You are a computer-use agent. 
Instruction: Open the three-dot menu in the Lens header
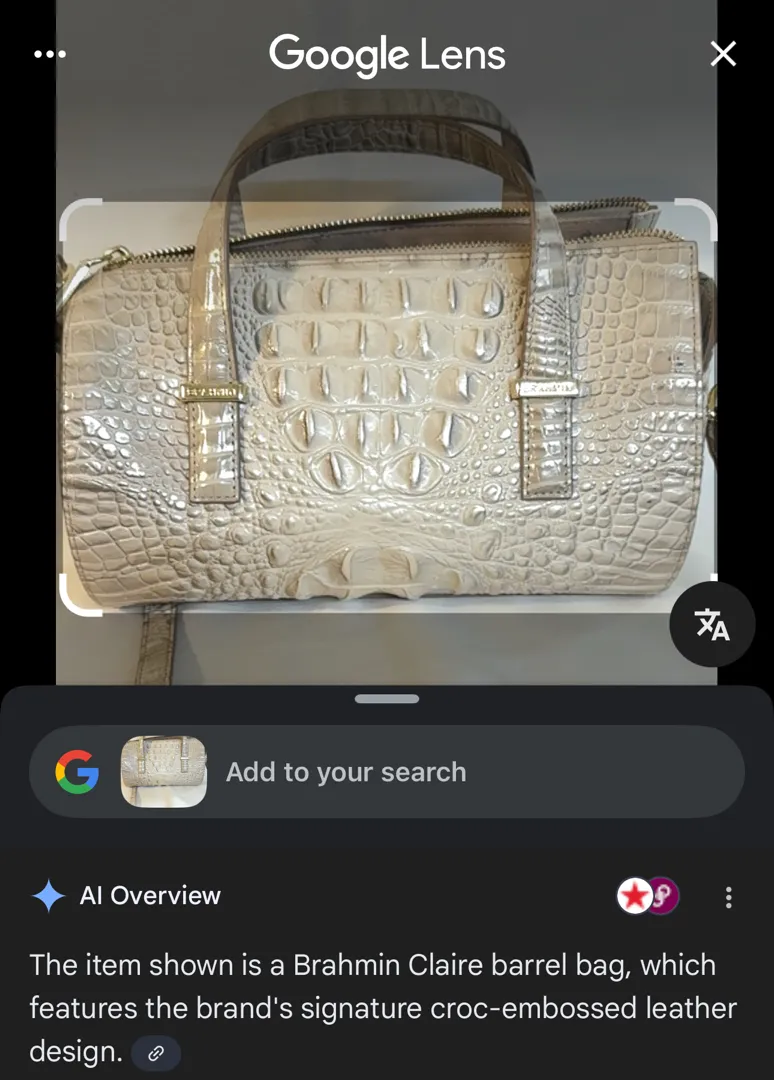tap(49, 54)
